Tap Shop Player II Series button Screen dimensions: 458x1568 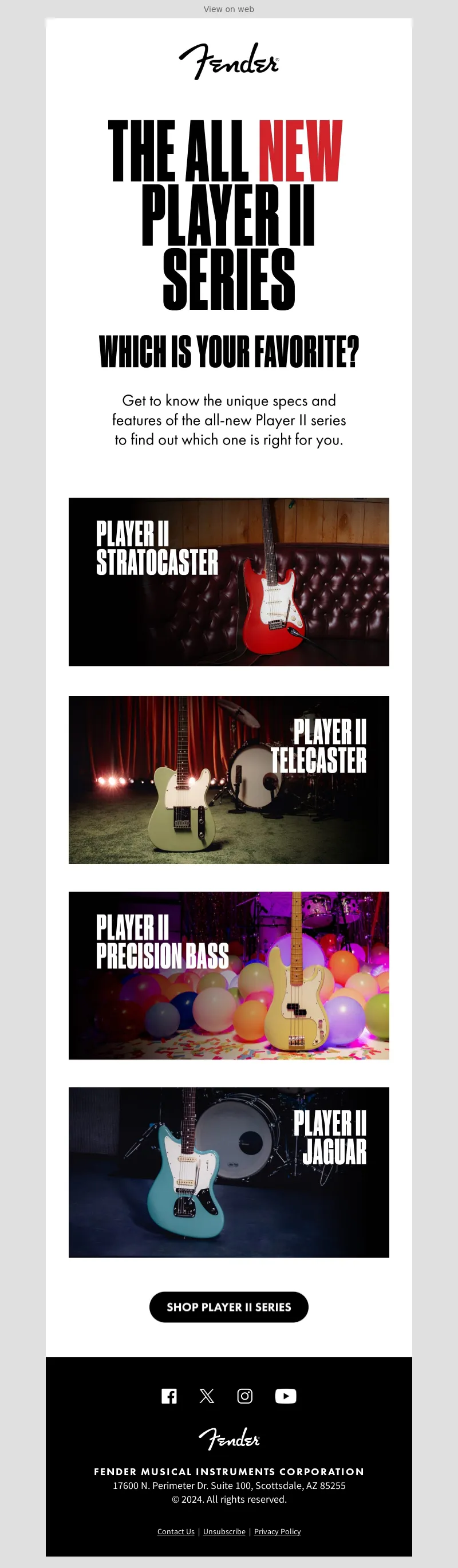point(228,1307)
